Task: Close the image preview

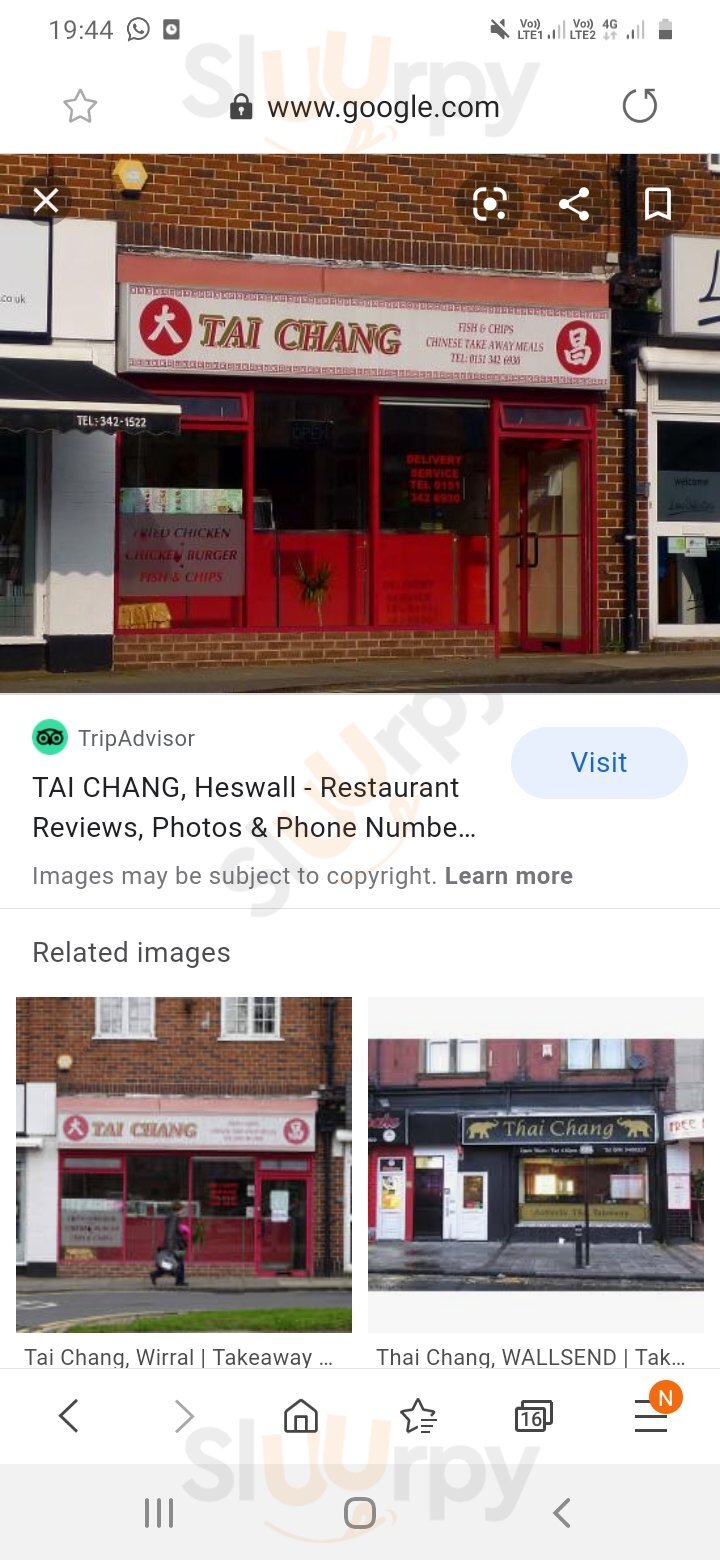Action: [x=46, y=202]
